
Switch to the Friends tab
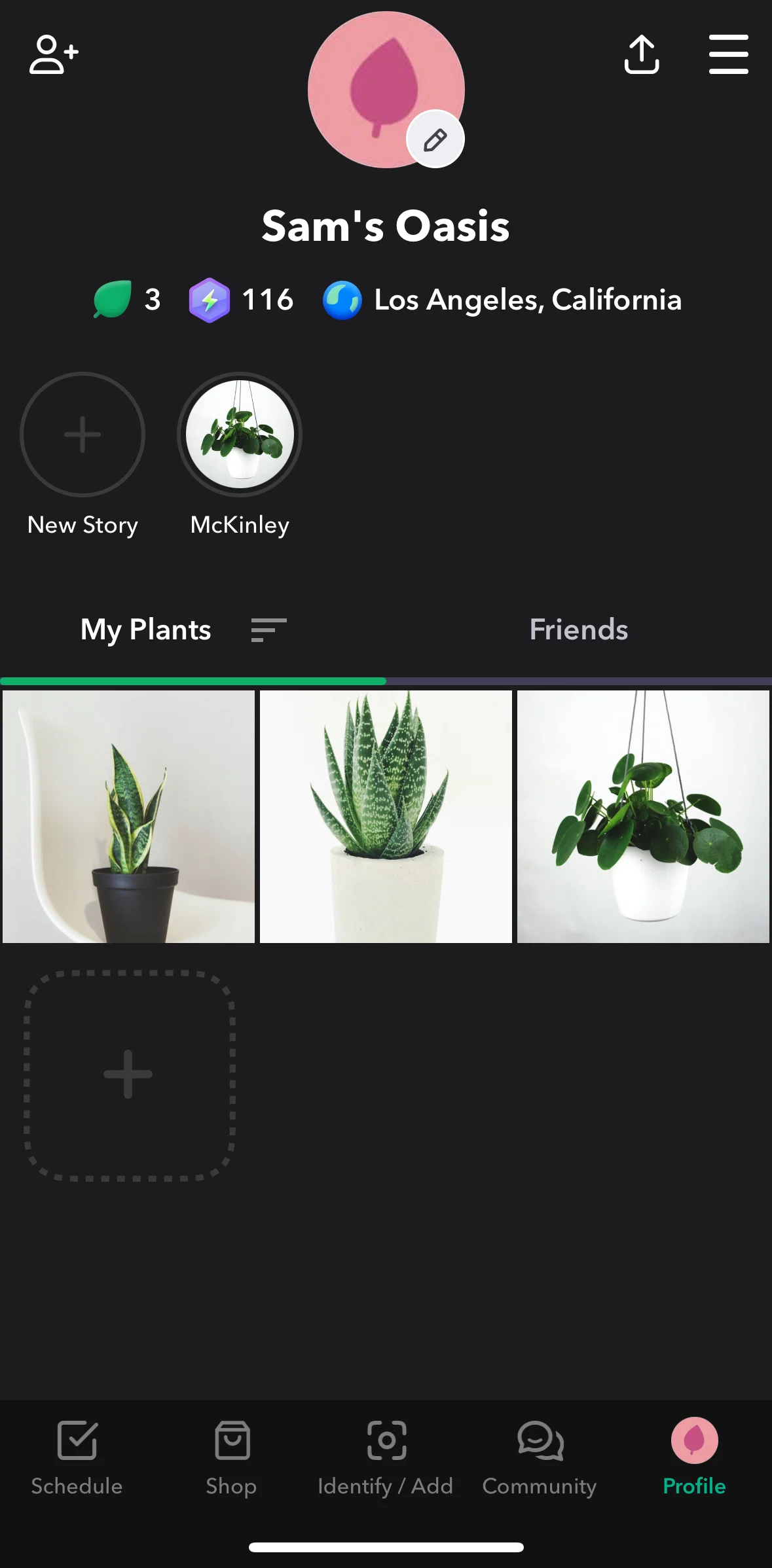579,630
